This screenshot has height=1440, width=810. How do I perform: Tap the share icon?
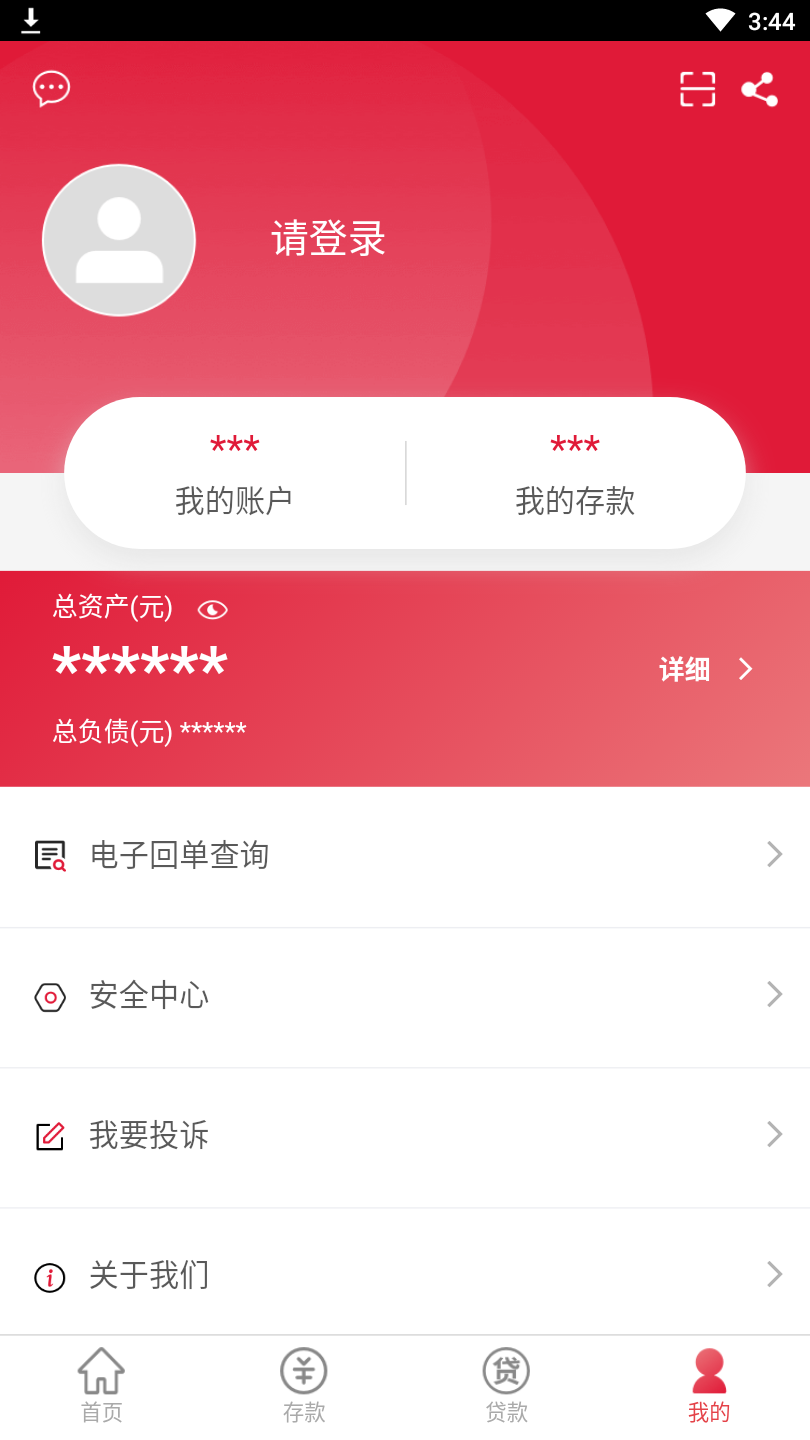click(759, 89)
